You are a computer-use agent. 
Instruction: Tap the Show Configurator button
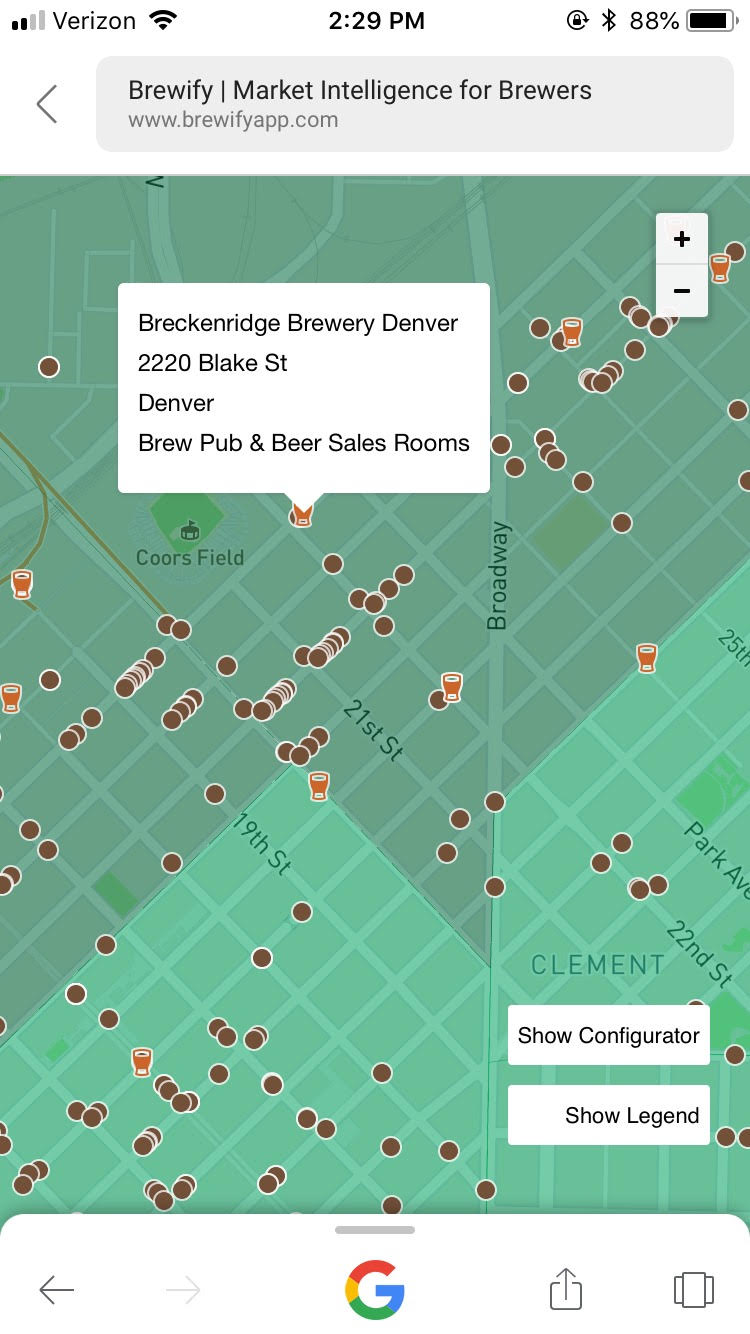coord(608,1035)
